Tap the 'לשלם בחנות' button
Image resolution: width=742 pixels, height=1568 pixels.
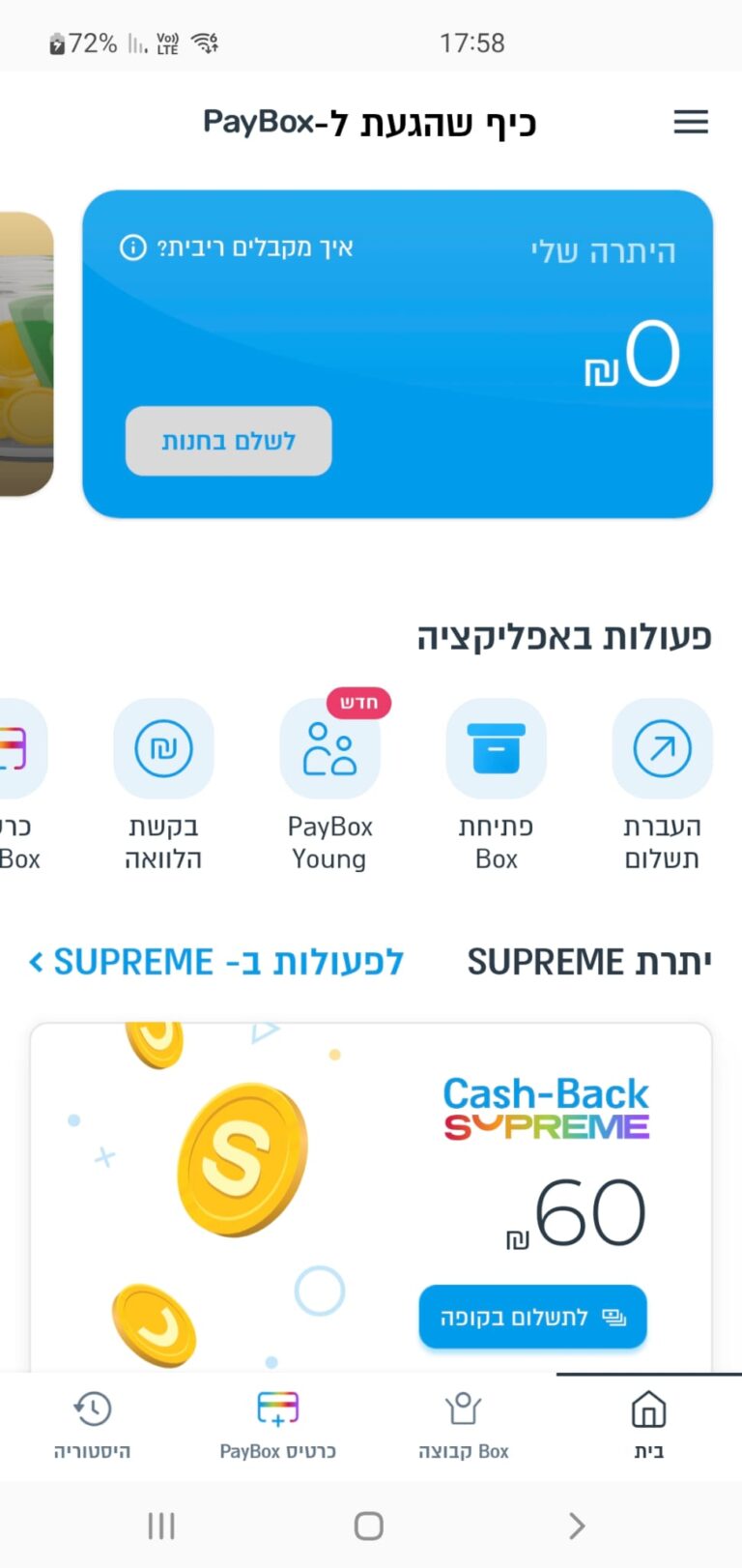point(228,441)
